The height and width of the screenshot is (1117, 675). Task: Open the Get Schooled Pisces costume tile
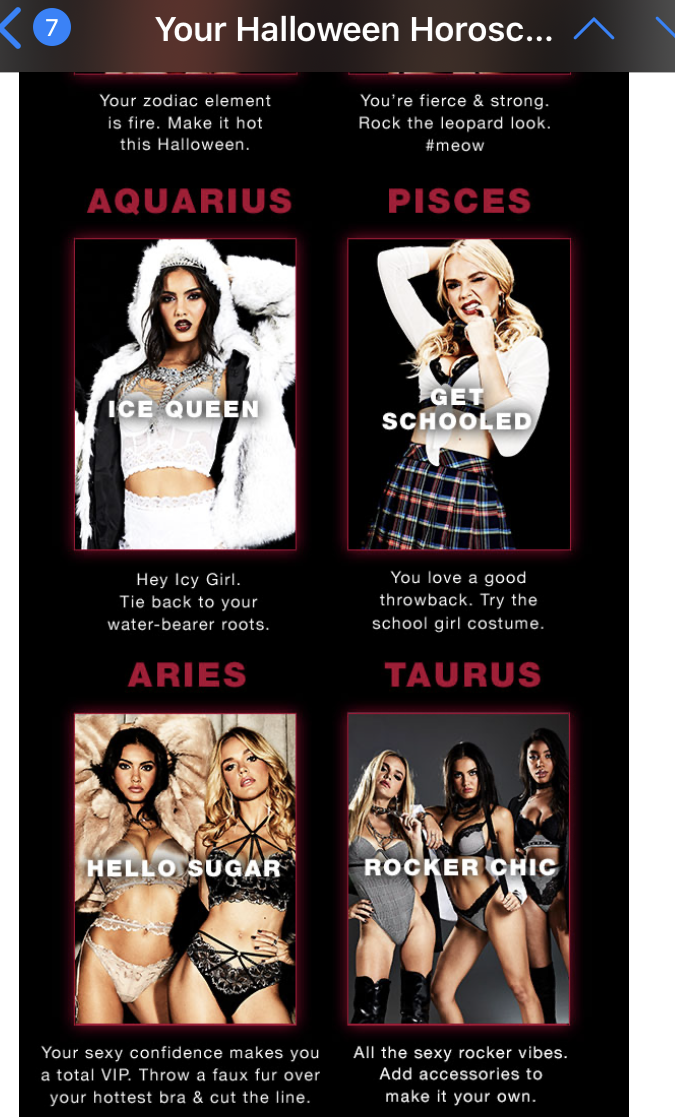point(459,394)
